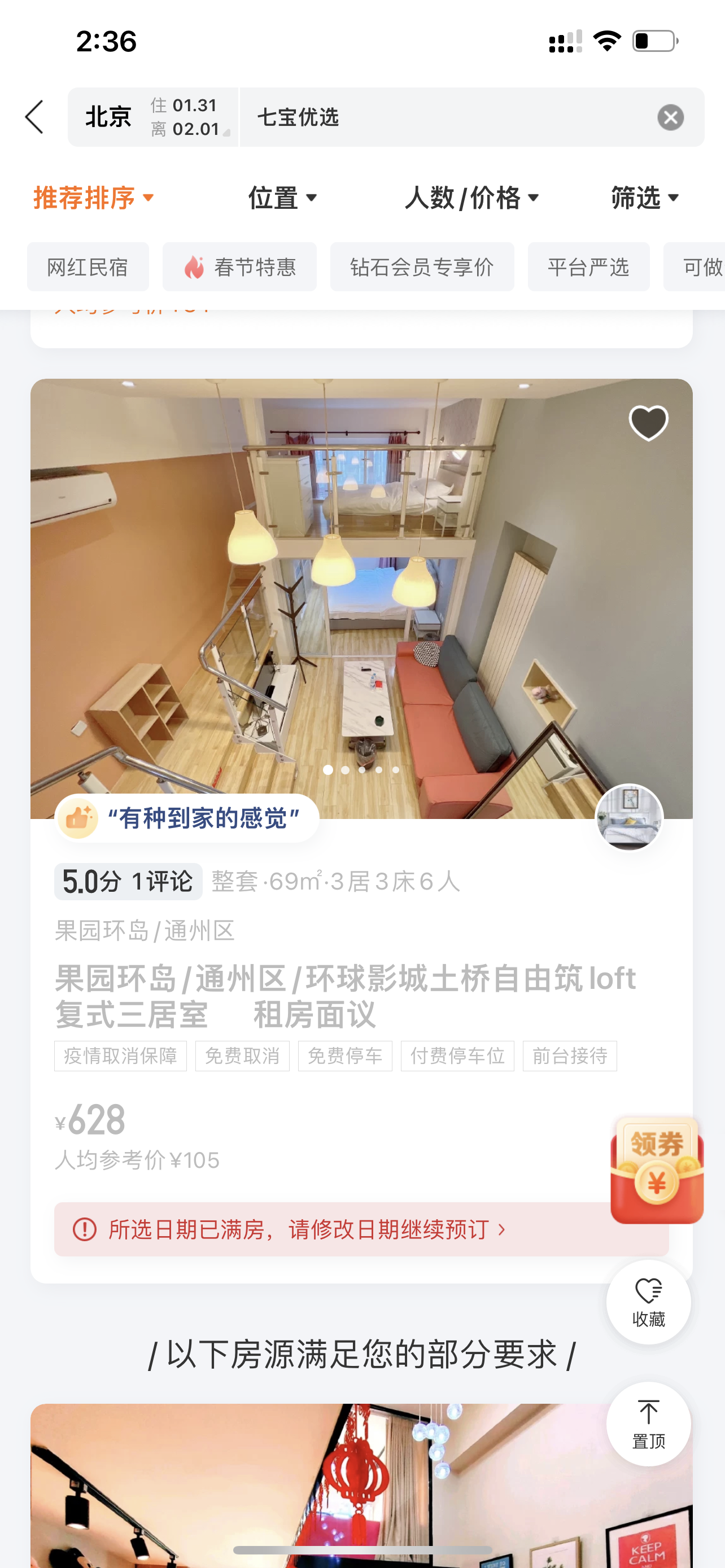
Task: Change the city and dates for 北京
Action: (152, 117)
